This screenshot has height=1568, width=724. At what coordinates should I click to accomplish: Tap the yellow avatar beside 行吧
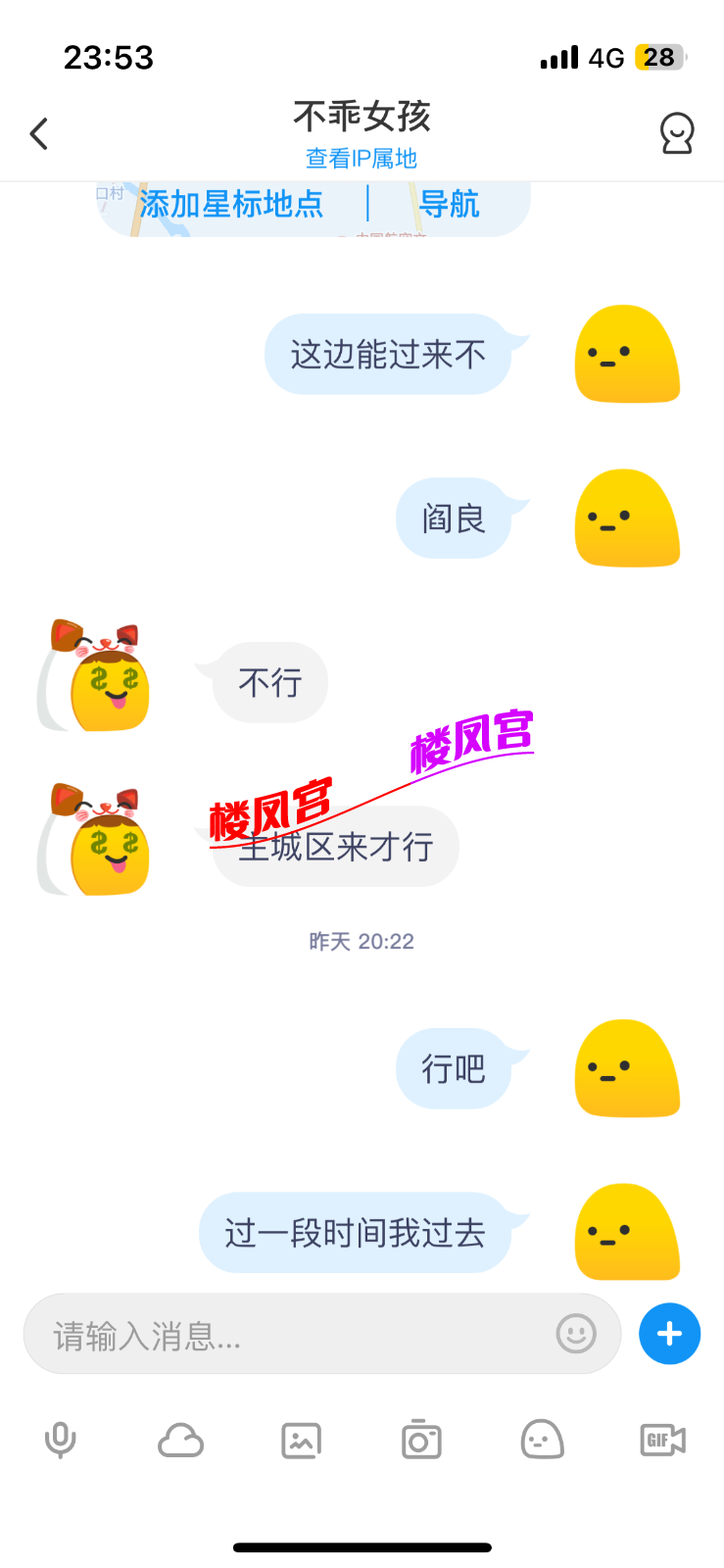(x=627, y=1068)
